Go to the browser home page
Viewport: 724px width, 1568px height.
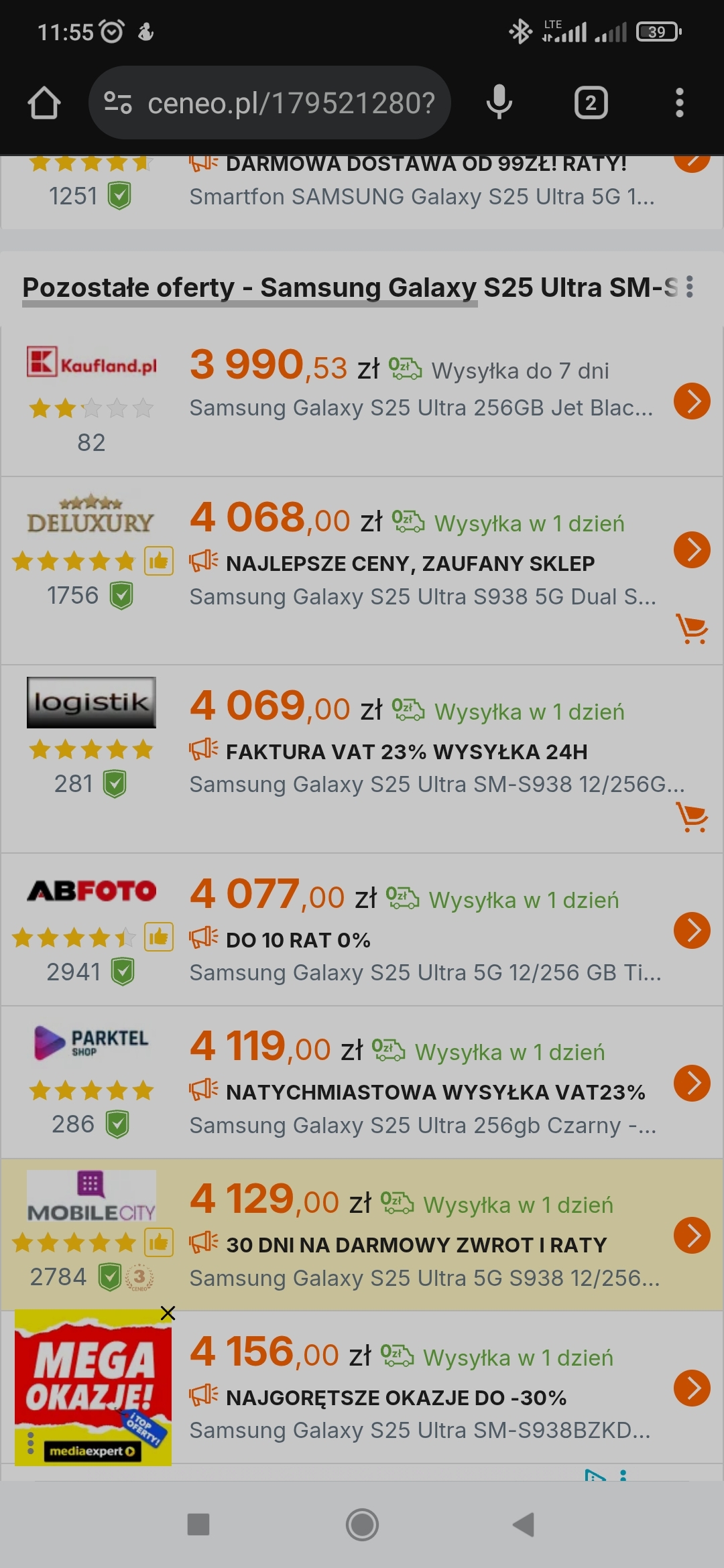pos(44,103)
